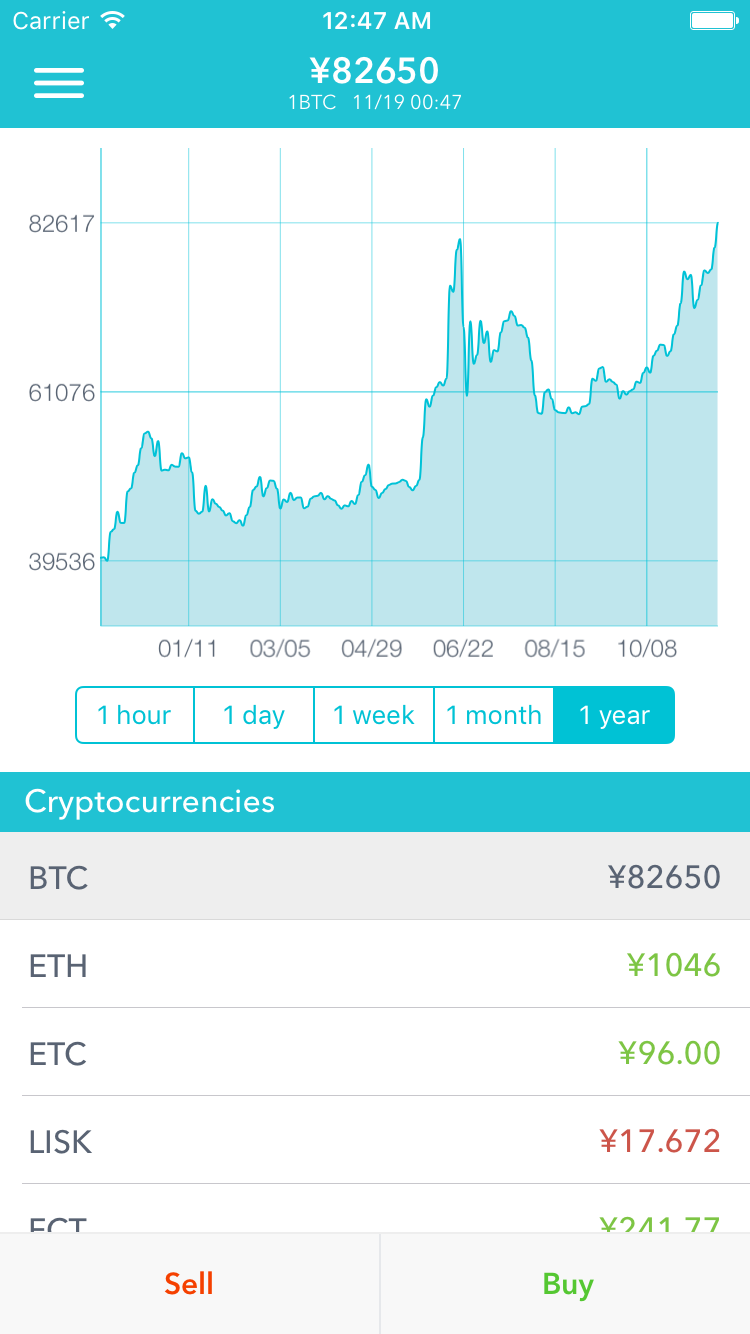
Task: Switch chart to 1 hour
Action: coord(135,715)
